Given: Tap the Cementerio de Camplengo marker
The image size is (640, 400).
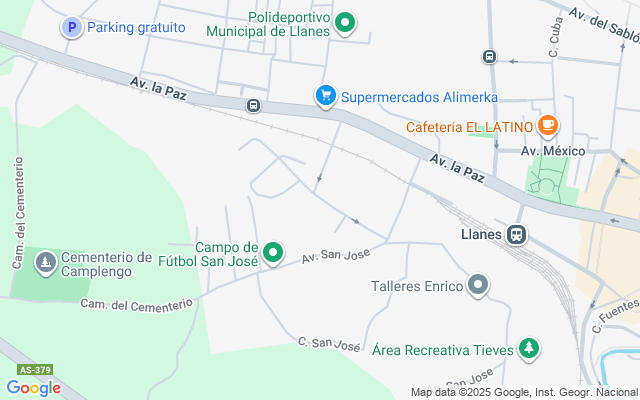Looking at the screenshot, I should [x=45, y=263].
